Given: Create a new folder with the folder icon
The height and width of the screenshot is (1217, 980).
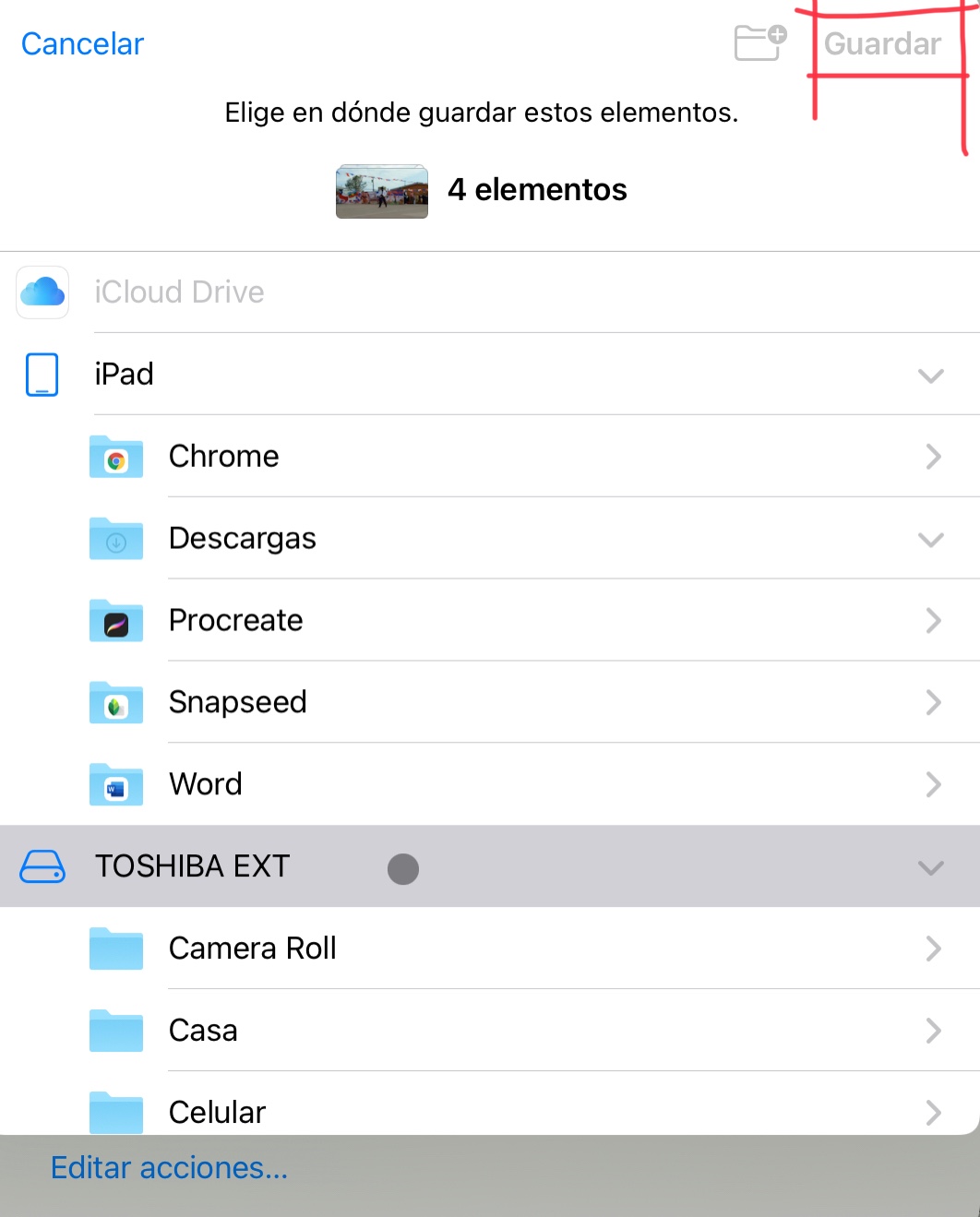Looking at the screenshot, I should click(x=759, y=42).
